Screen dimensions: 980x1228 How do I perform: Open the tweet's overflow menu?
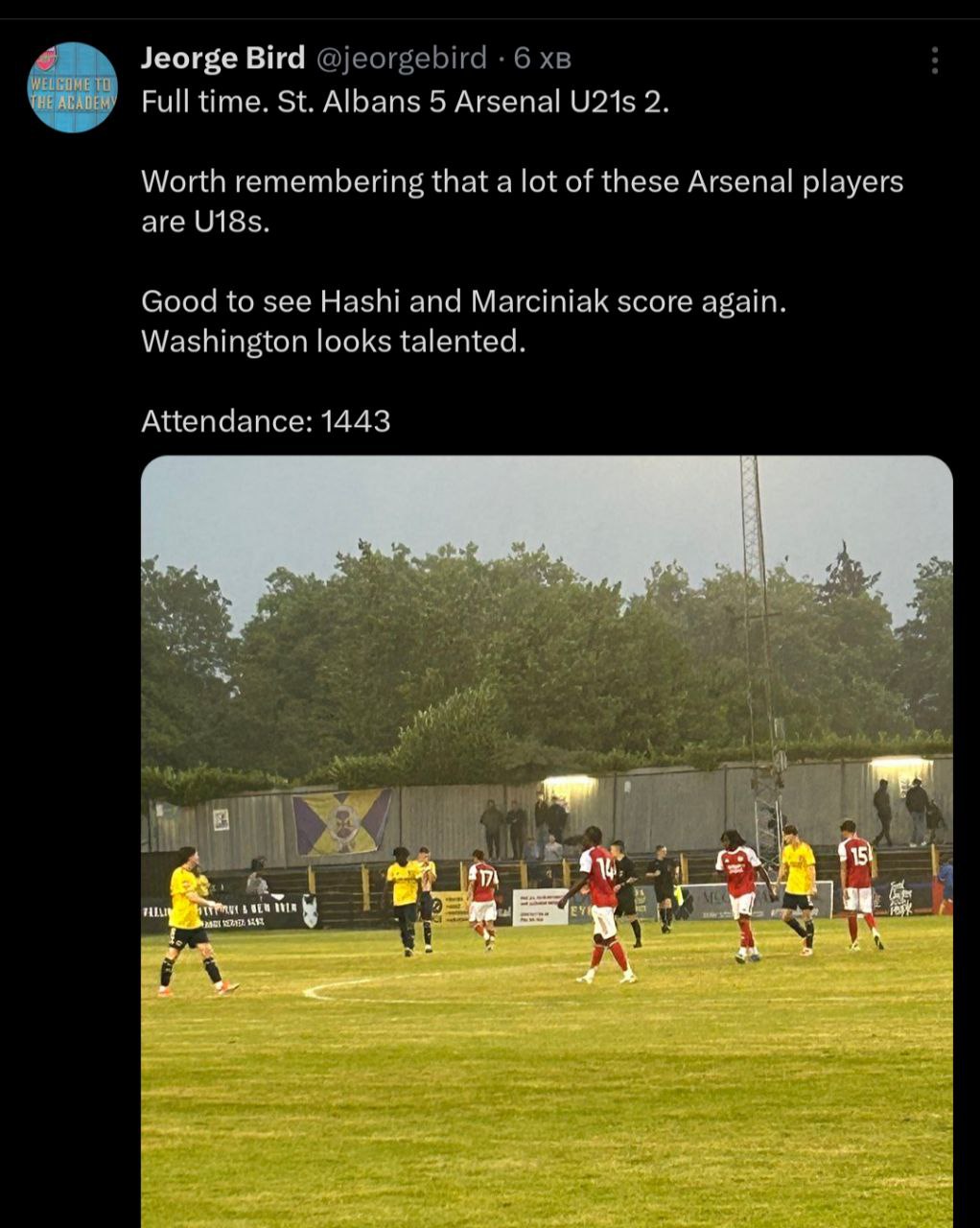934,60
